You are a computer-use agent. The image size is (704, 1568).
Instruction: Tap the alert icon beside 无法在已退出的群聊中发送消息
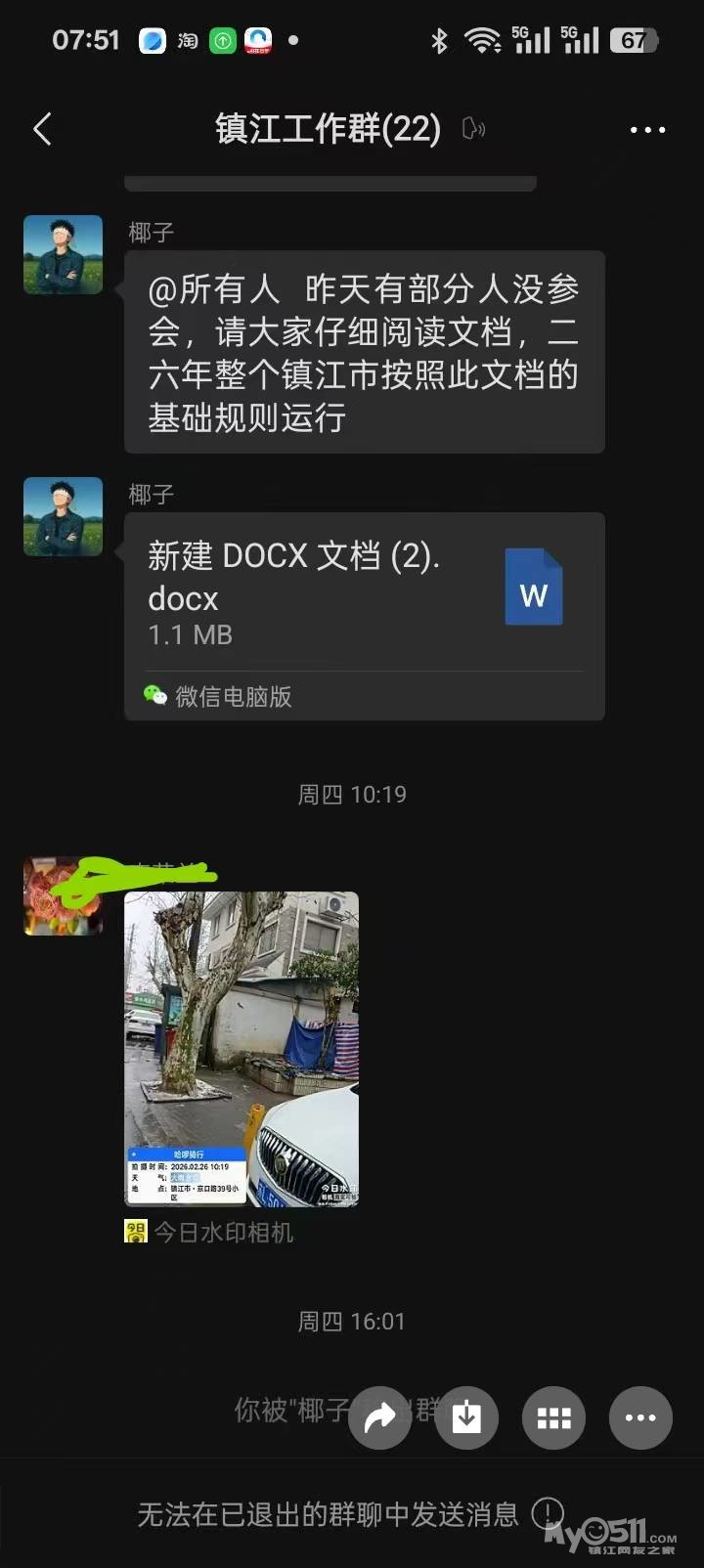point(547,1513)
